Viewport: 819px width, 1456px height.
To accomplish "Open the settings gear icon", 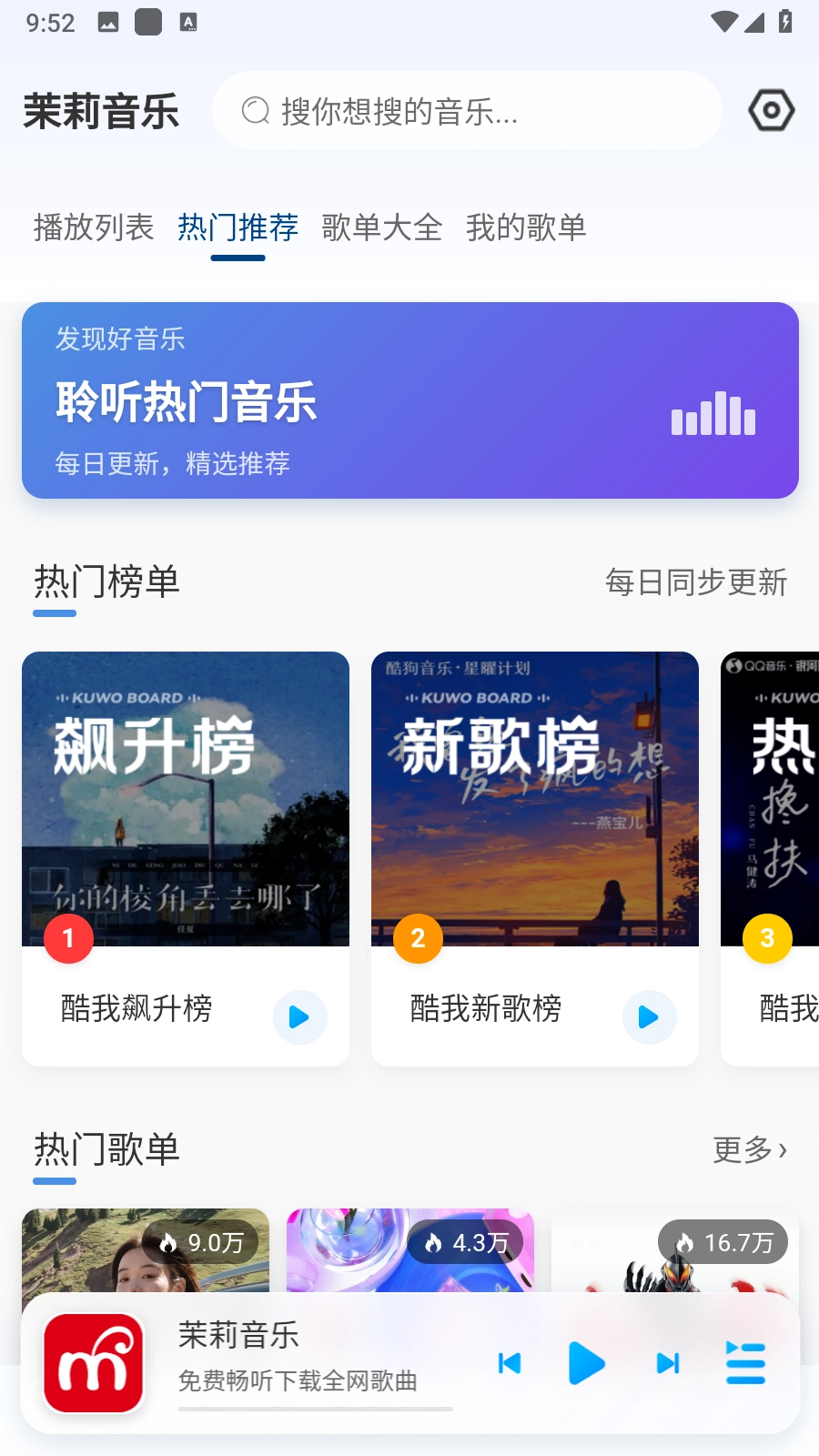I will pyautogui.click(x=770, y=109).
